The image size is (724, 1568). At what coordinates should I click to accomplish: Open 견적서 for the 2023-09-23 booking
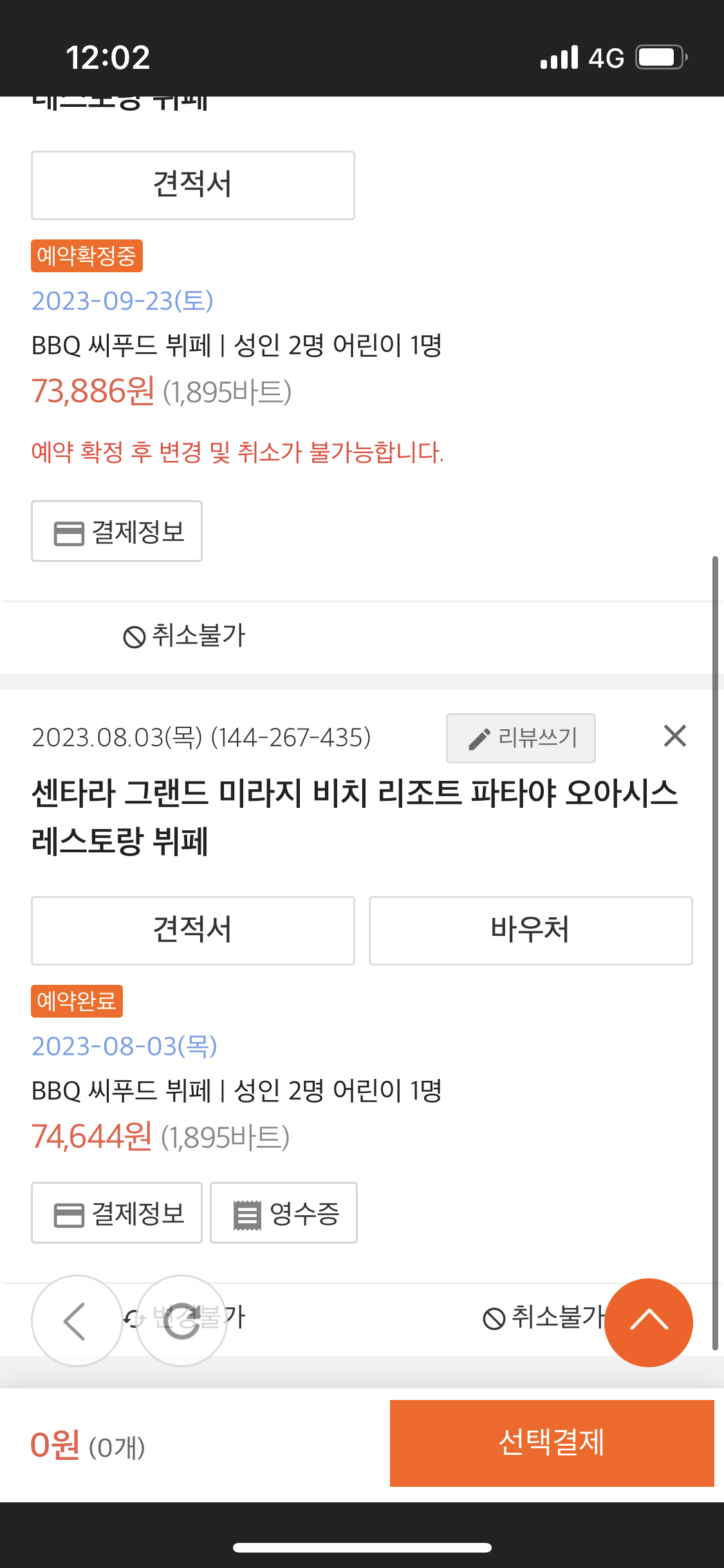click(193, 185)
